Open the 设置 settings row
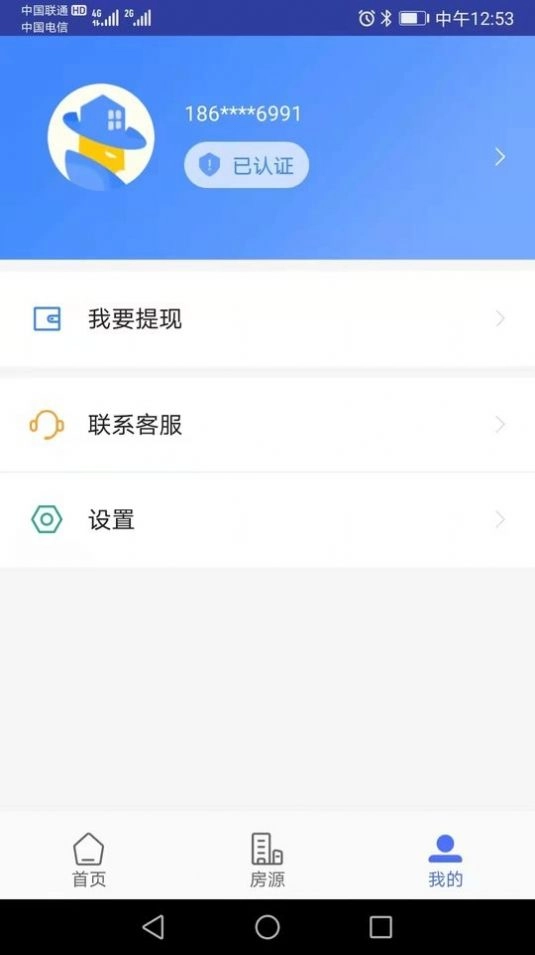 [268, 520]
